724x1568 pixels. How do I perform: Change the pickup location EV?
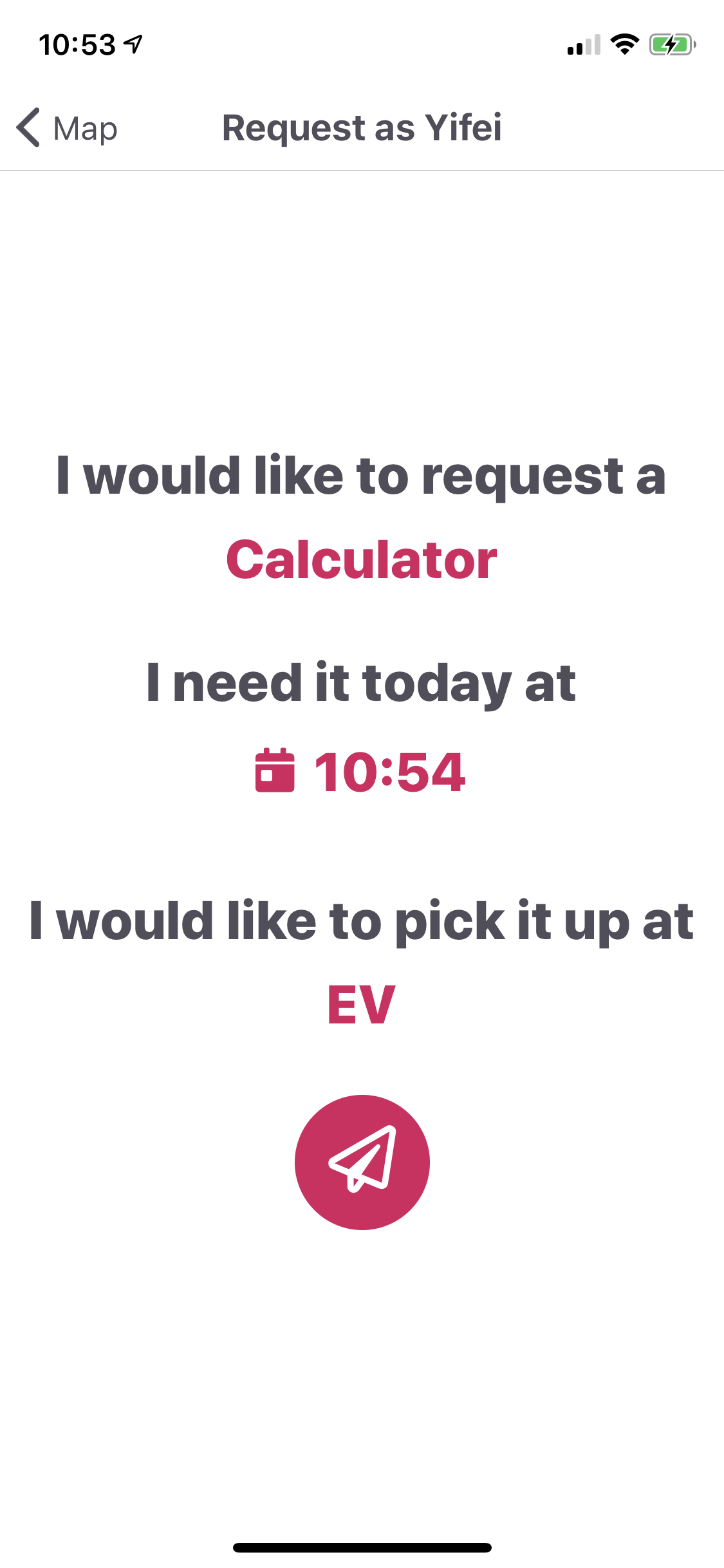tap(361, 1005)
